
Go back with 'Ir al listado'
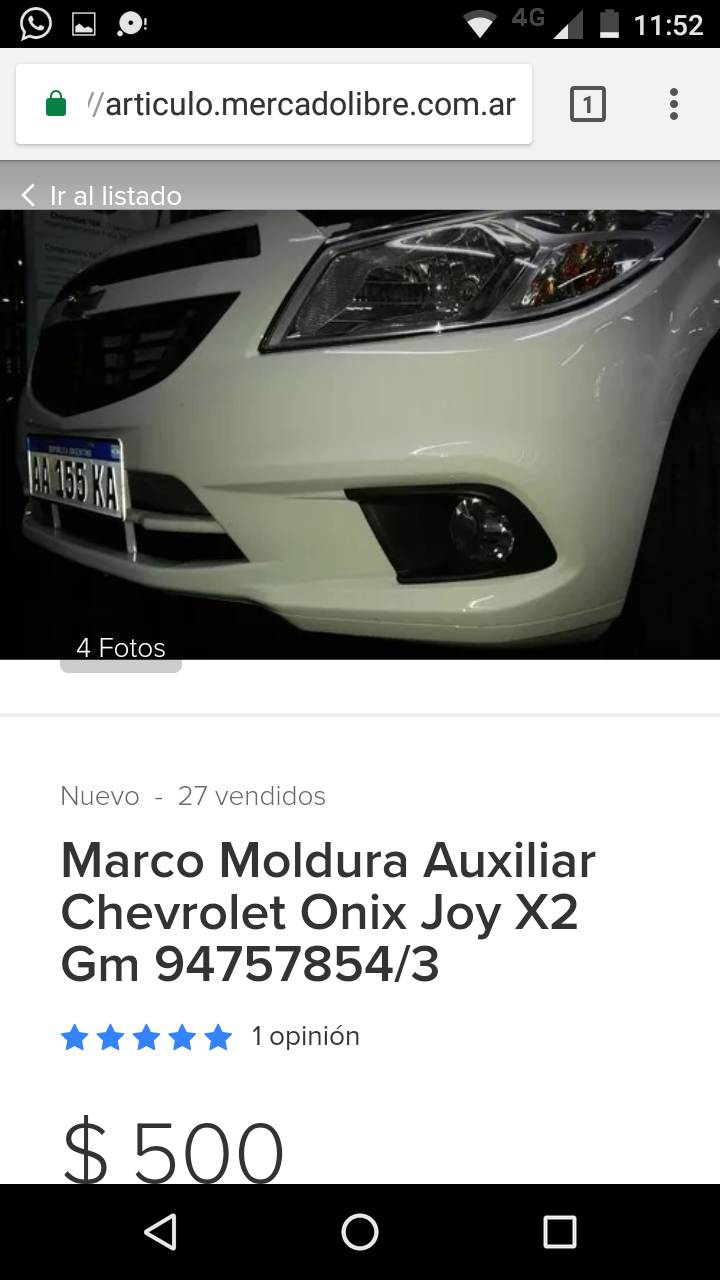pos(102,195)
